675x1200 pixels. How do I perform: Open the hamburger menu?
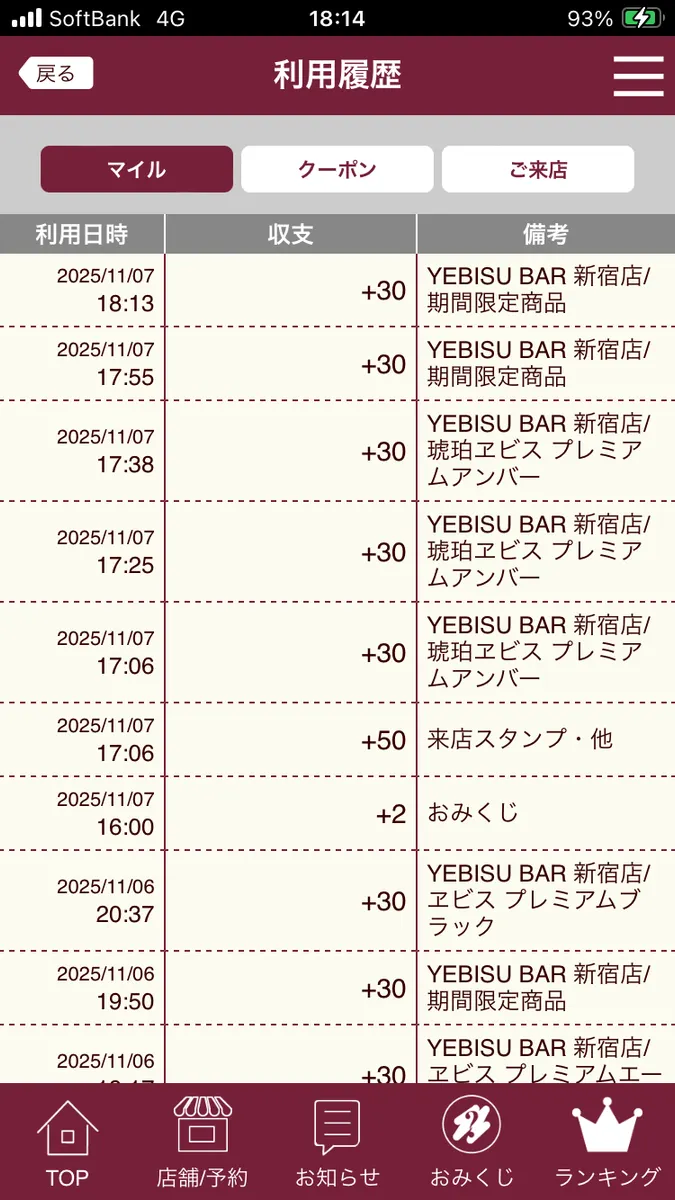point(638,75)
